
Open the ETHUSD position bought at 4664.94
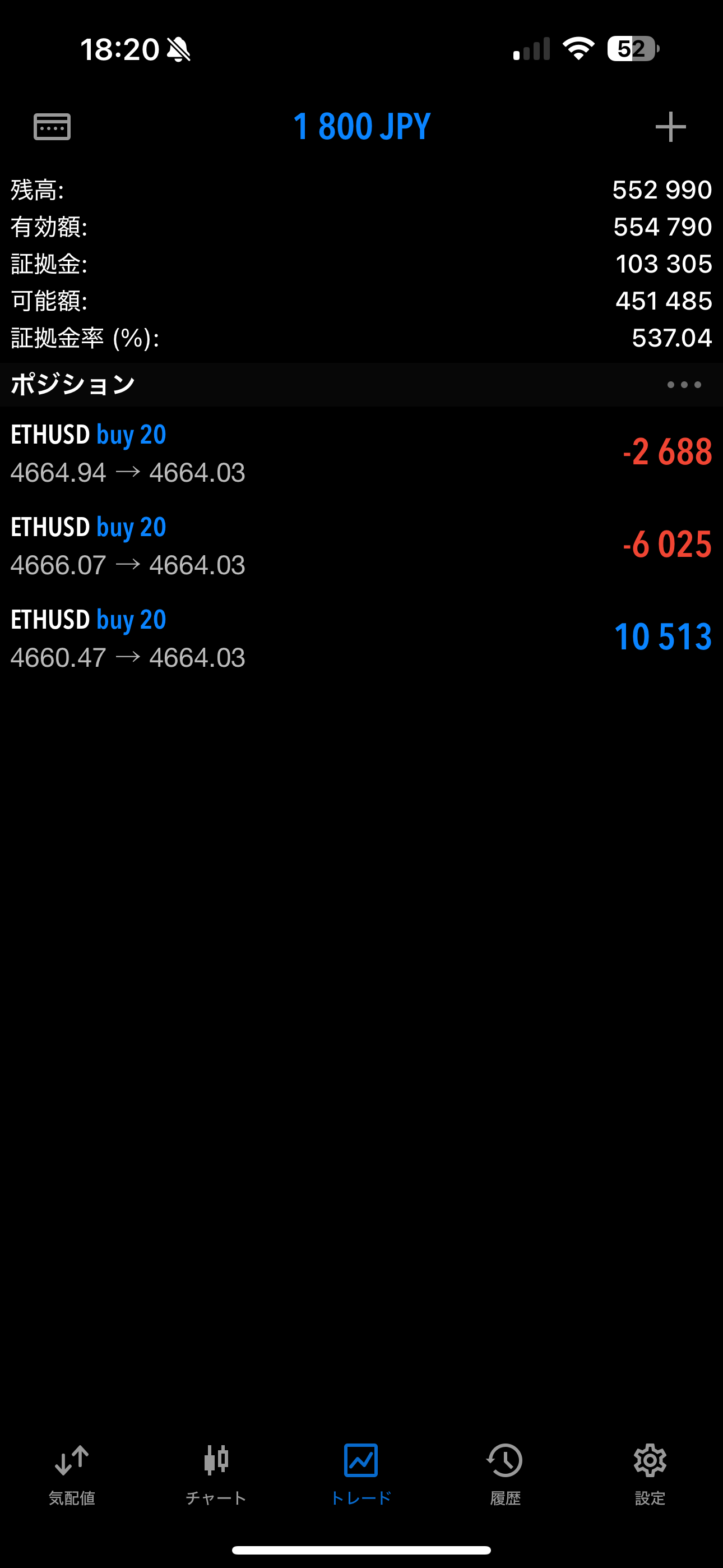tap(361, 453)
